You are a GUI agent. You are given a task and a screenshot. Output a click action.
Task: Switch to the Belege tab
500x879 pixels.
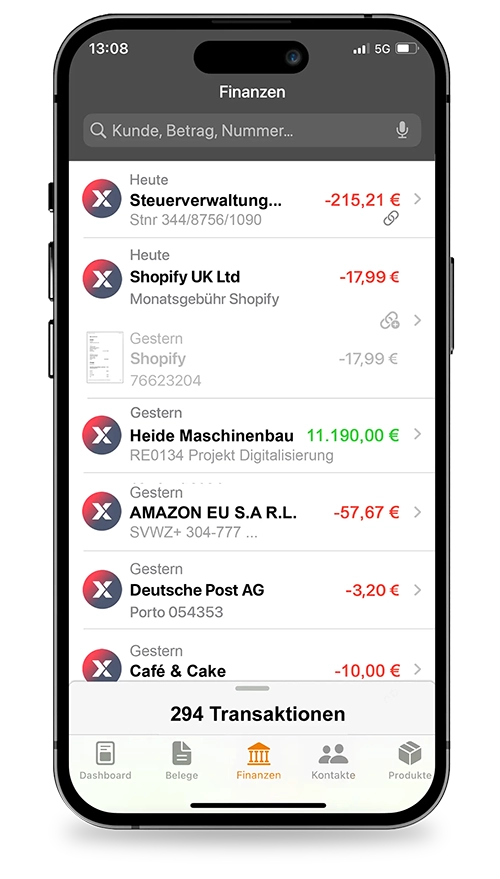pos(182,761)
